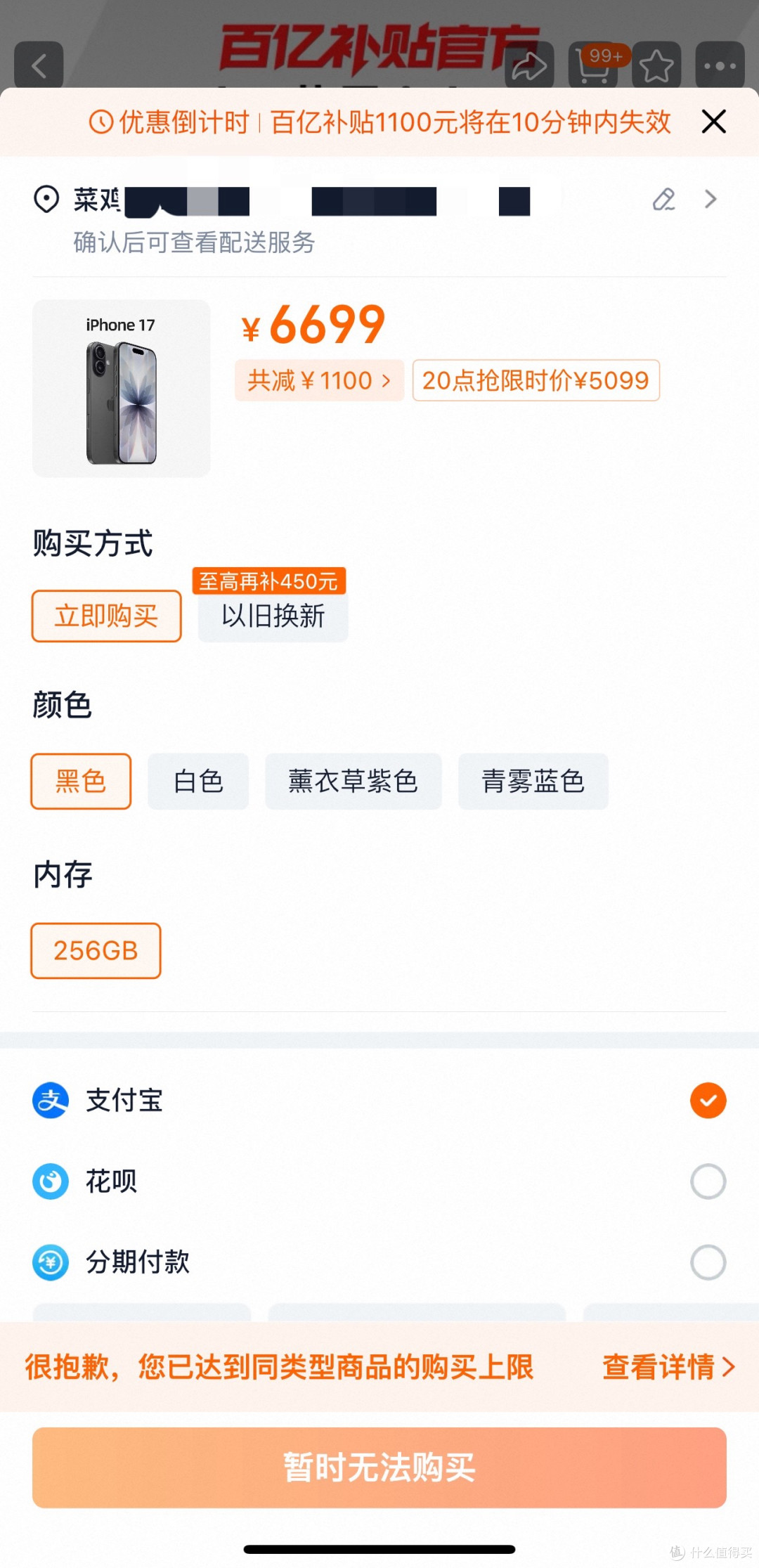The image size is (759, 1568).
Task: Expand the 共减¥1100 discount details
Action: coord(318,380)
